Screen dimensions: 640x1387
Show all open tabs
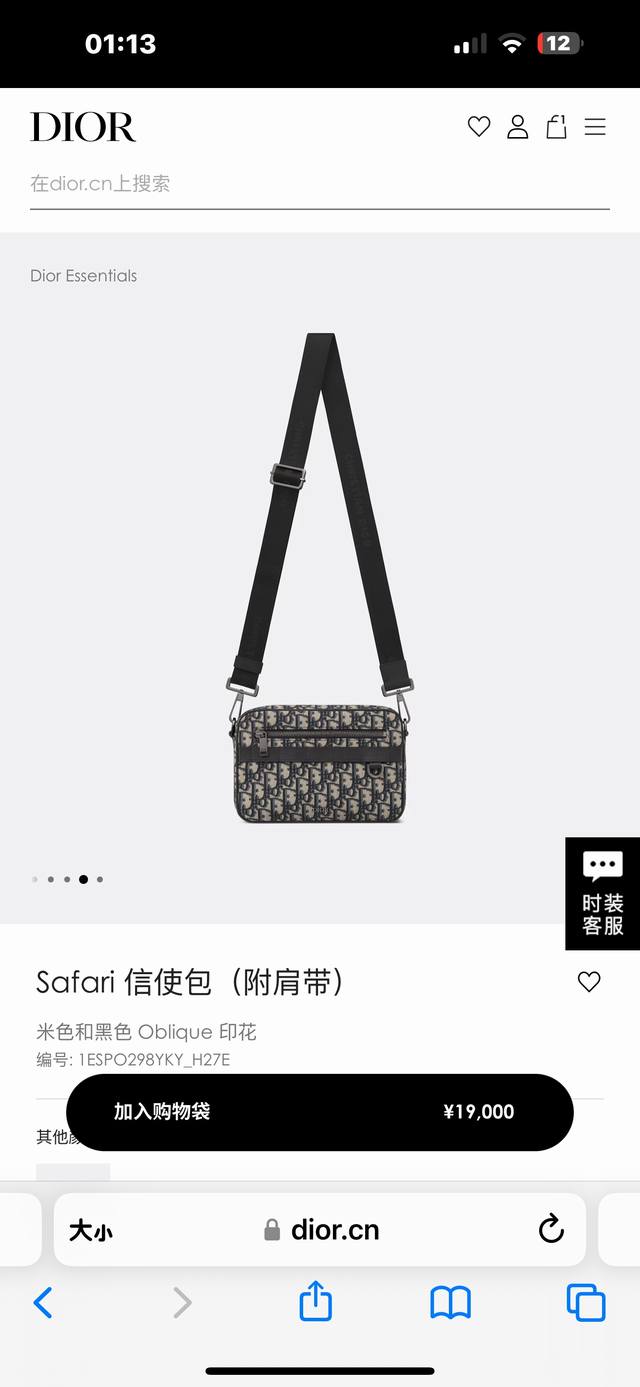(x=586, y=1302)
